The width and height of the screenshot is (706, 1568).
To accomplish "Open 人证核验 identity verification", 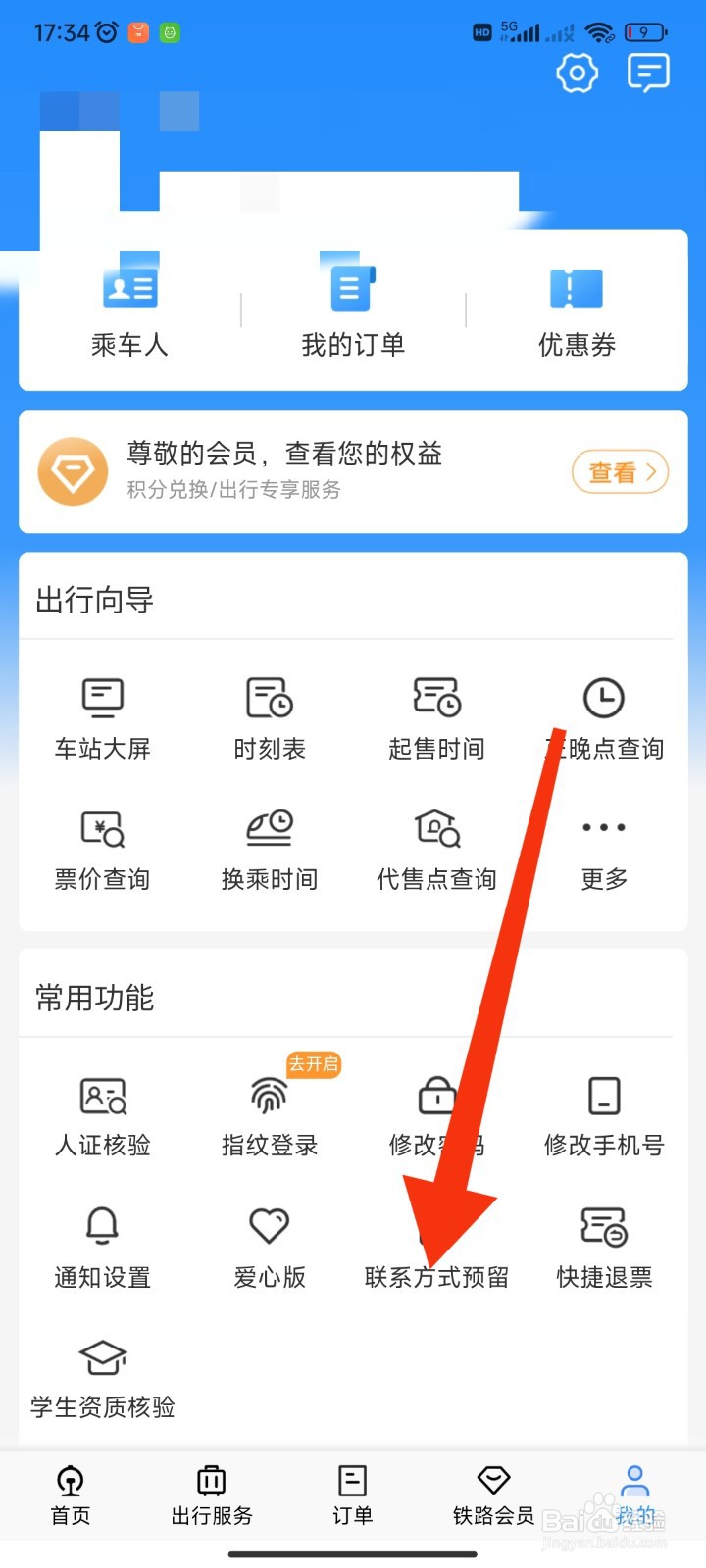I will [102, 1112].
